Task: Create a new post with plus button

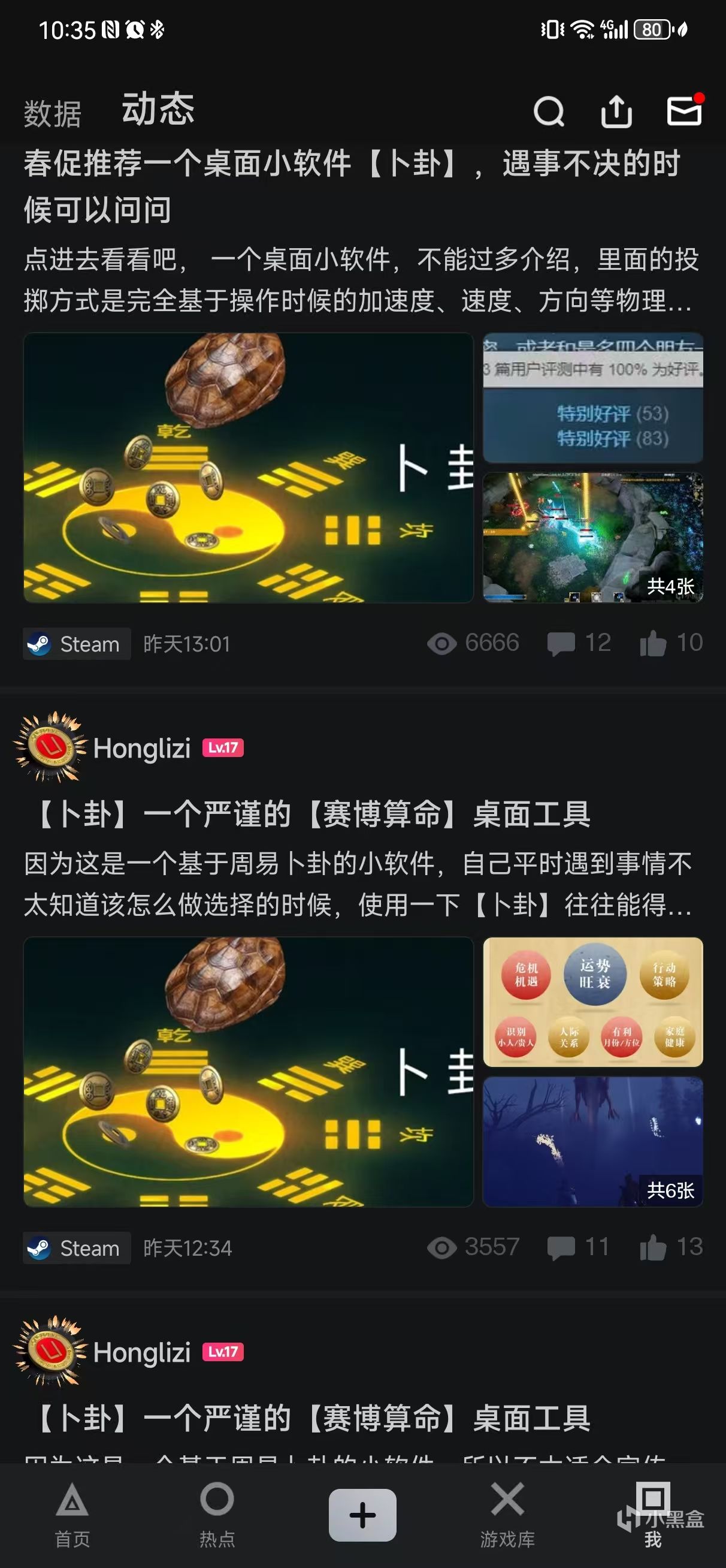Action: pos(362,1515)
